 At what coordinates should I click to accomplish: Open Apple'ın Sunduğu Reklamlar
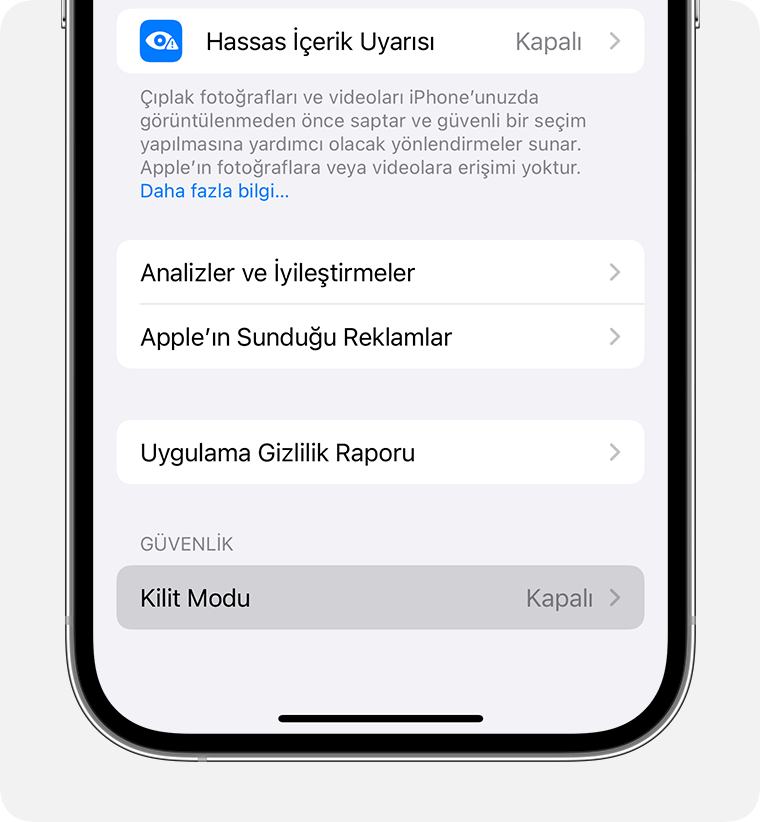pyautogui.click(x=380, y=337)
